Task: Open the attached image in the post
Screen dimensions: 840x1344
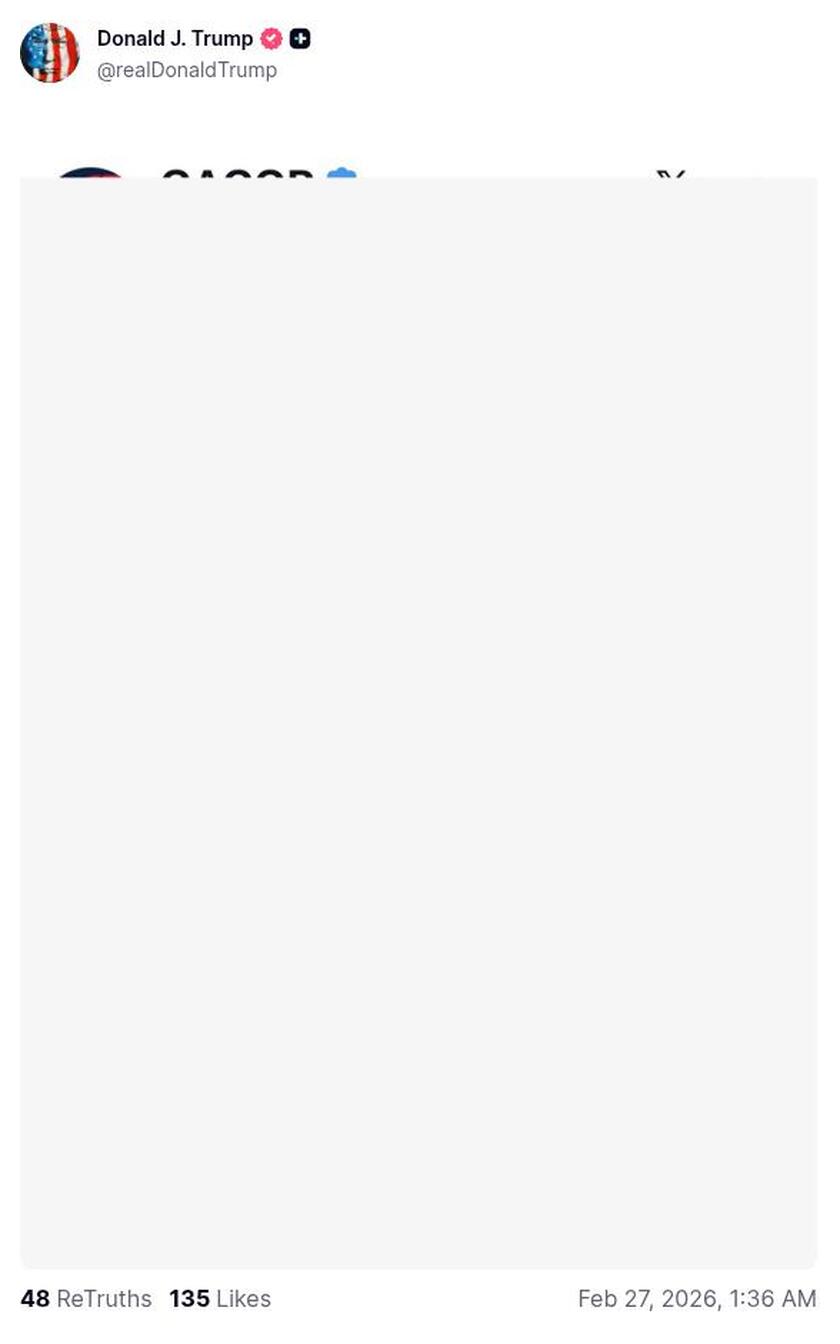Action: [x=419, y=720]
